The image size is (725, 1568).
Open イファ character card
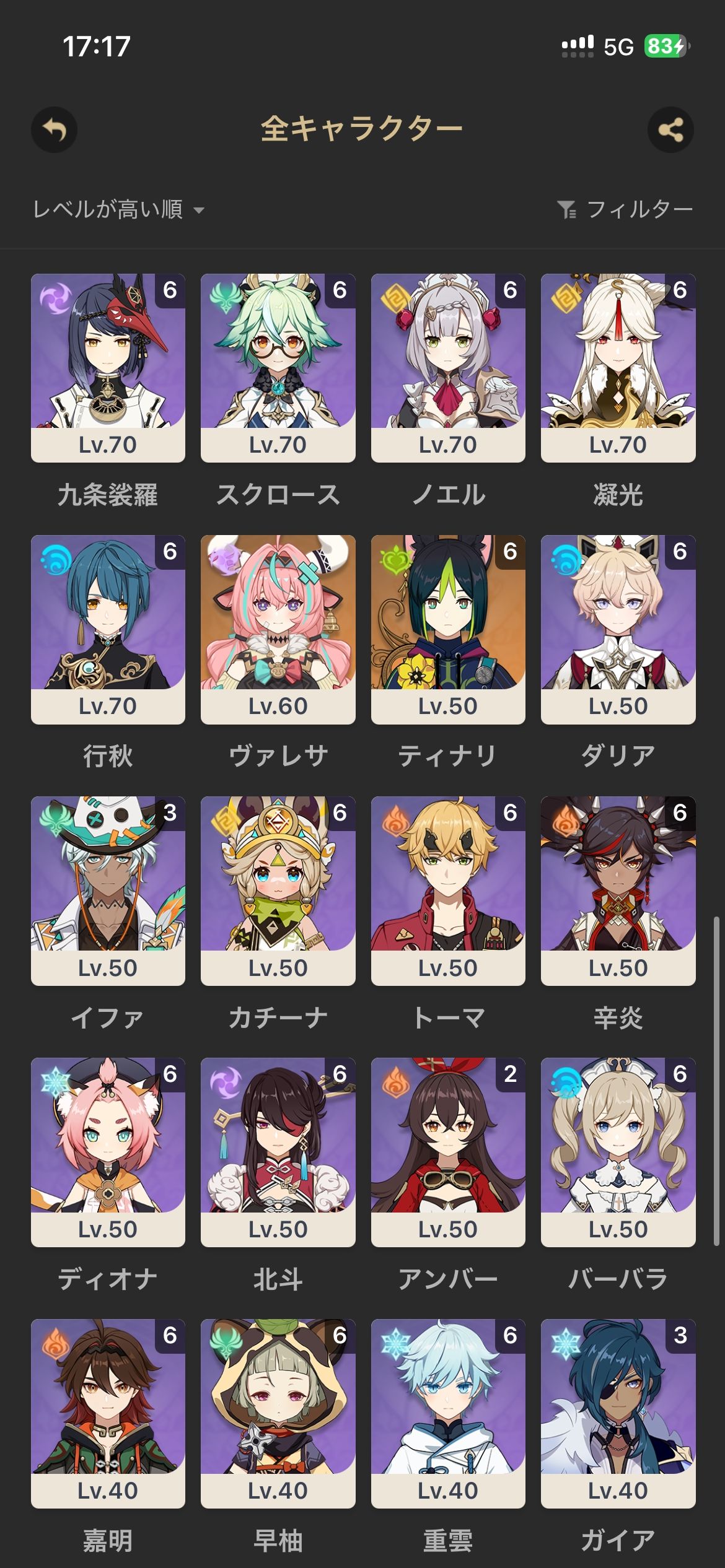(108, 891)
